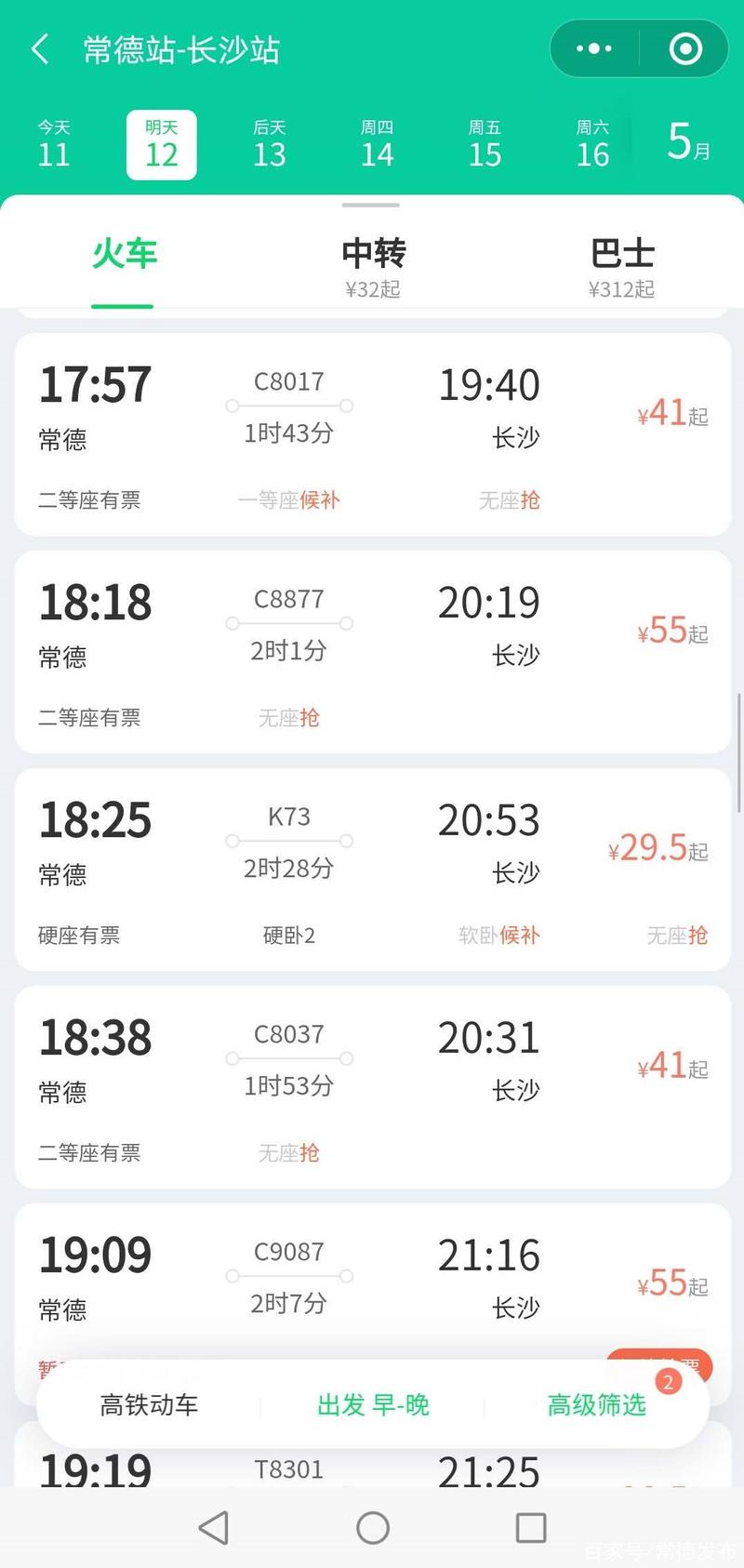Tap the red "2" badge on 高级筛选

(668, 1383)
